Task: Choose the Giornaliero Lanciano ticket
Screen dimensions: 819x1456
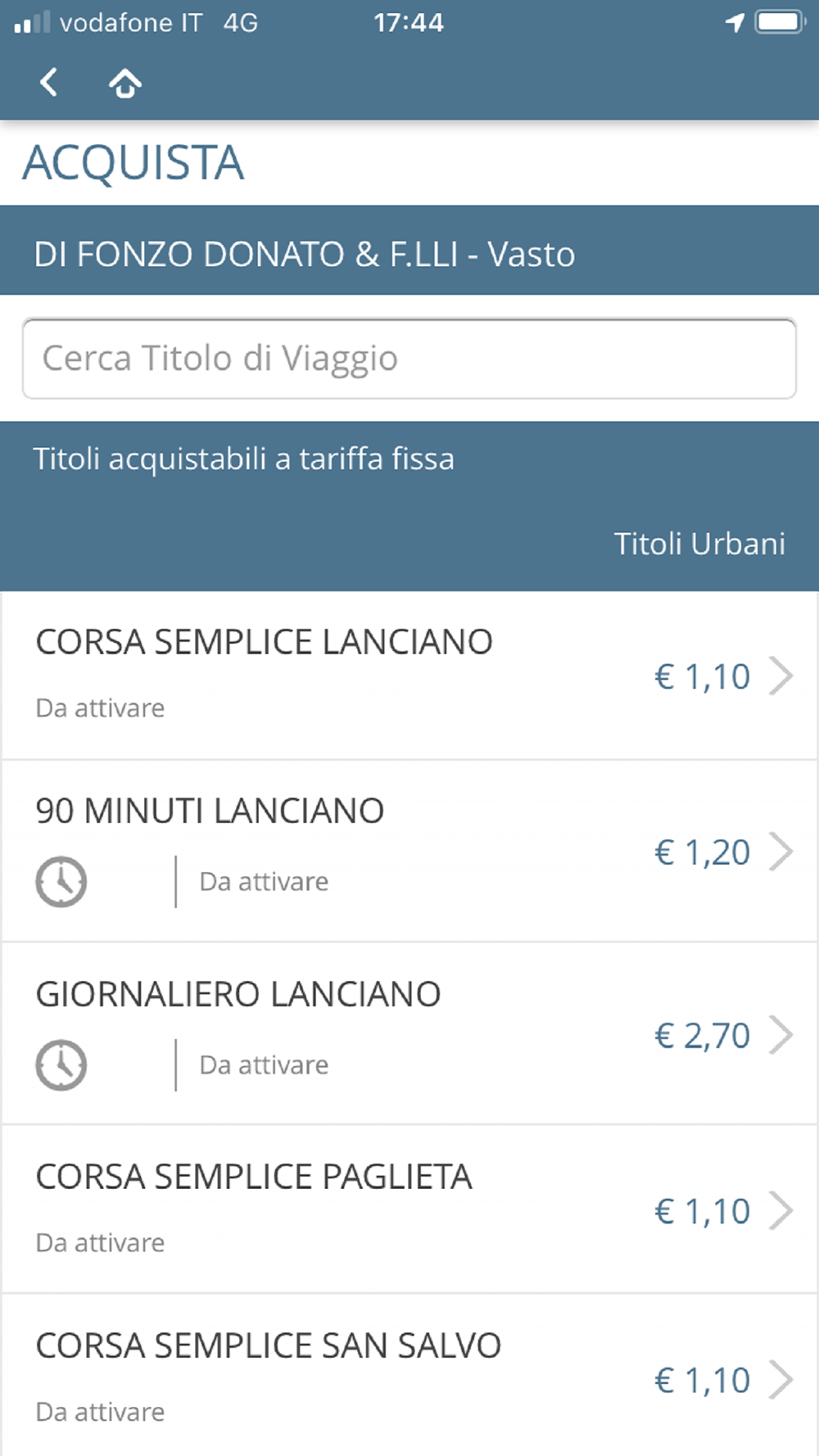Action: (x=409, y=1033)
